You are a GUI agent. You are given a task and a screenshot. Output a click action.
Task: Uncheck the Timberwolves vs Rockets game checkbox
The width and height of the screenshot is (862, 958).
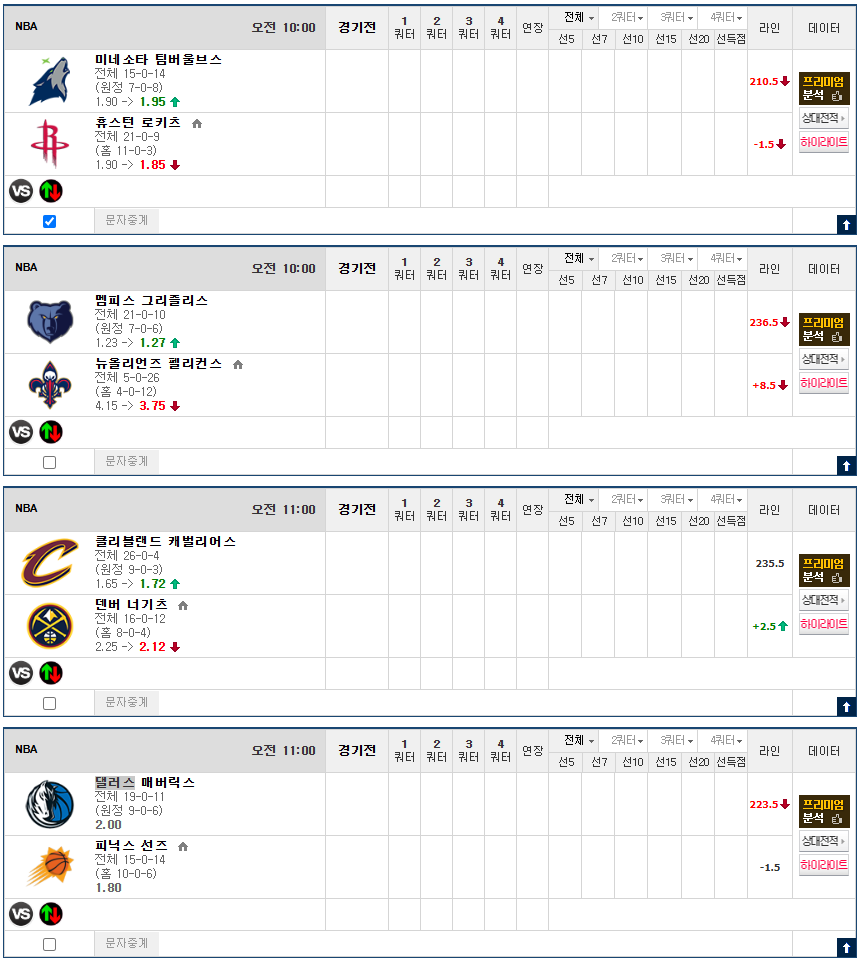pos(50,221)
